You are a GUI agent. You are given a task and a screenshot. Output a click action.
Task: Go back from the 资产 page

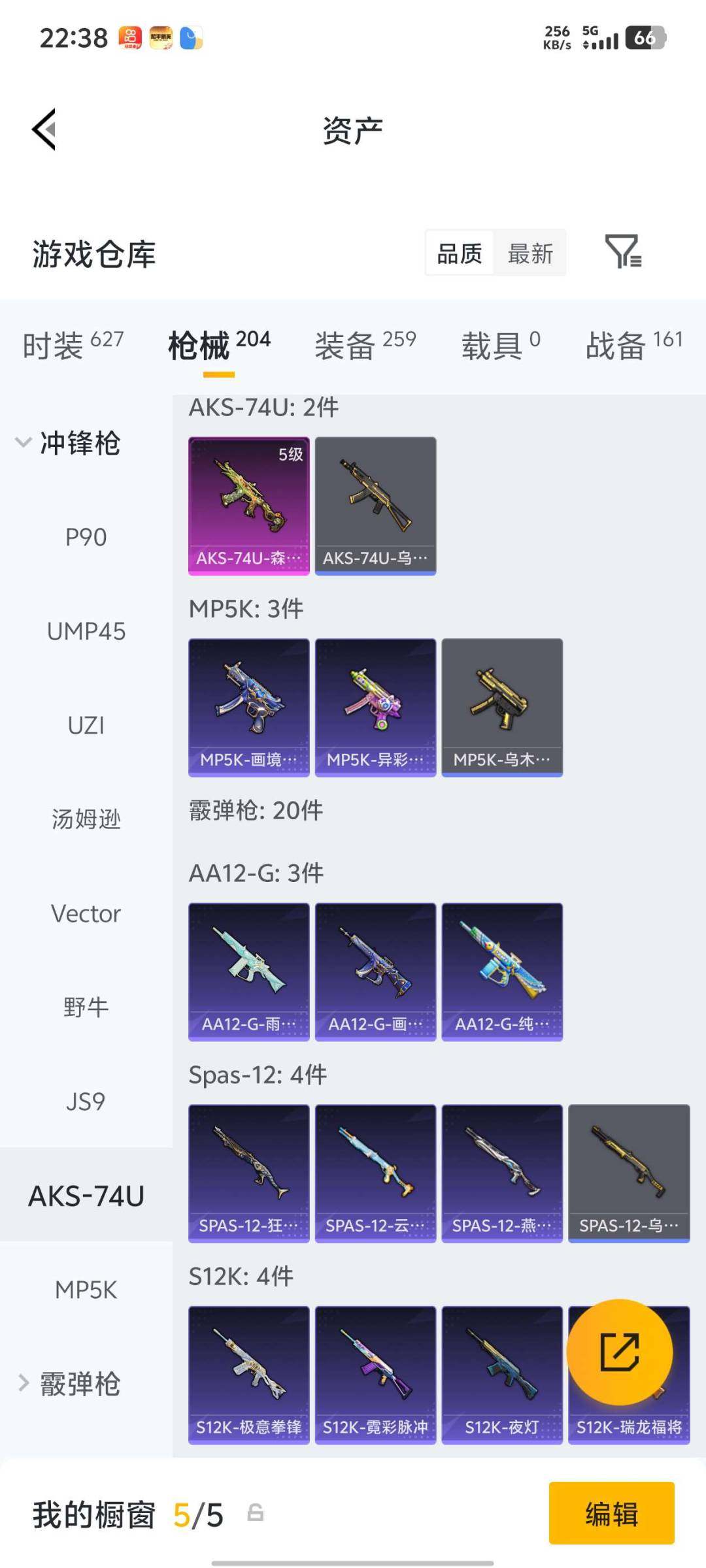pyautogui.click(x=44, y=129)
